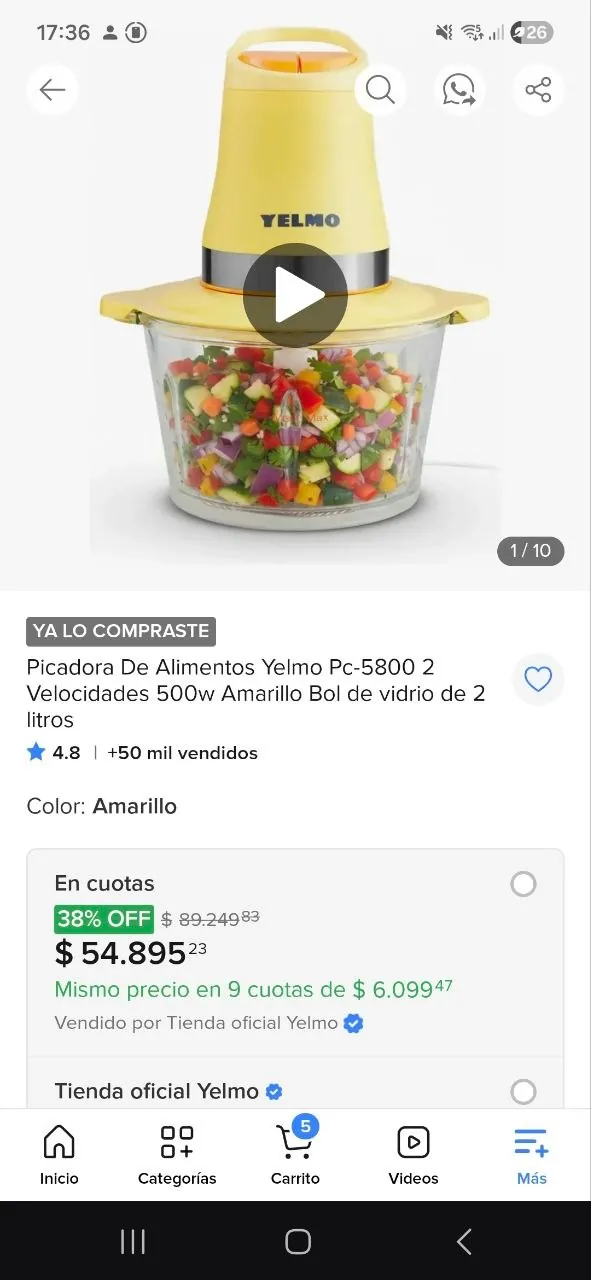Share this product
This screenshot has width=591, height=1280.
[538, 90]
